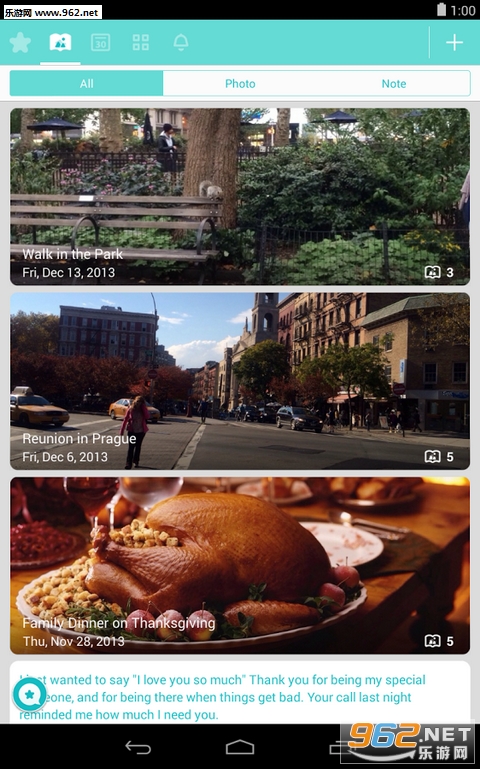Tap the floating chat star button
Image resolution: width=480 pixels, height=769 pixels.
tap(29, 694)
